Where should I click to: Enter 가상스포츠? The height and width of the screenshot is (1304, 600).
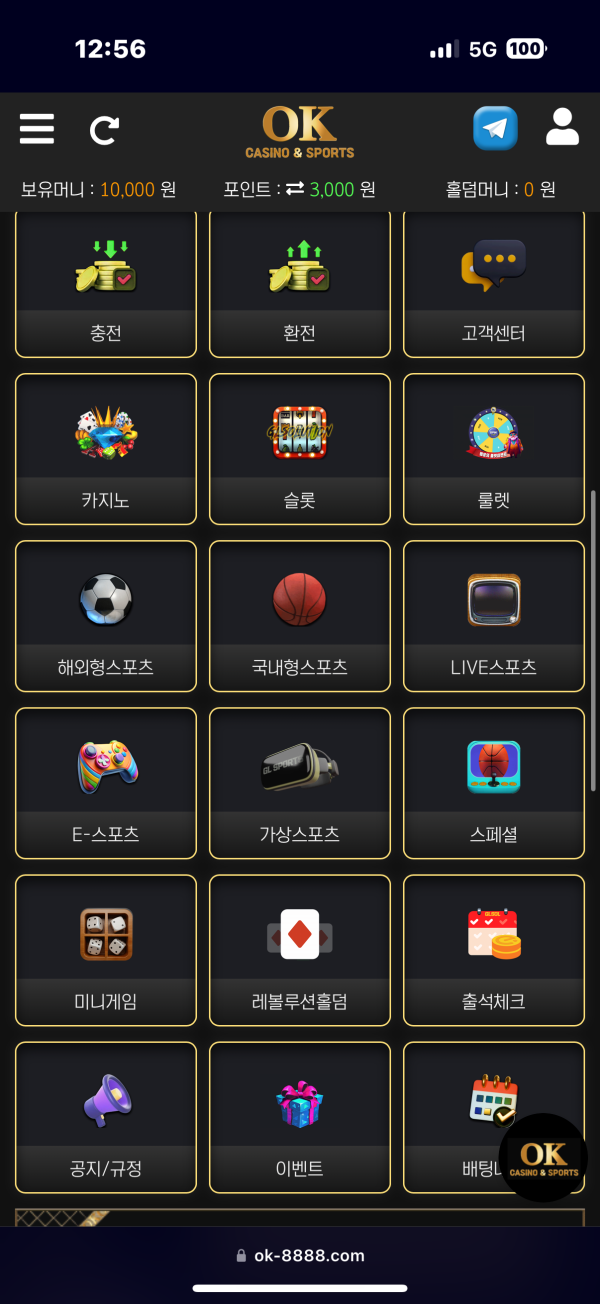click(x=299, y=783)
